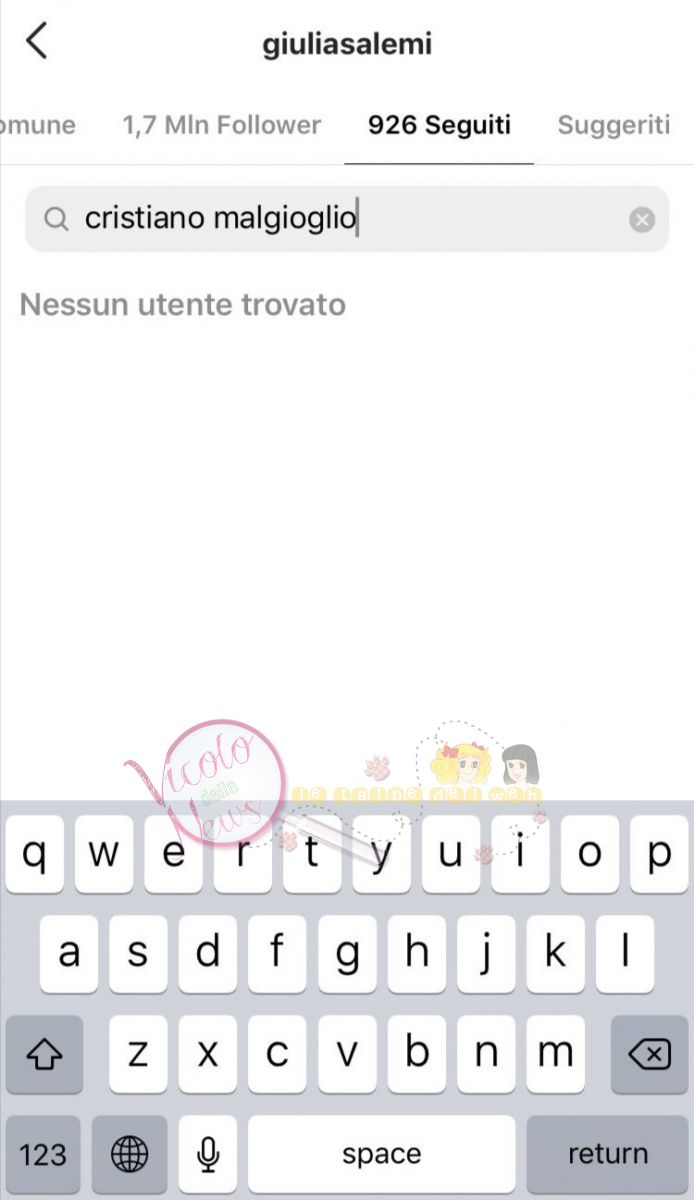Go back from giuliasalemi's list
The width and height of the screenshot is (694, 1200).
[36, 42]
